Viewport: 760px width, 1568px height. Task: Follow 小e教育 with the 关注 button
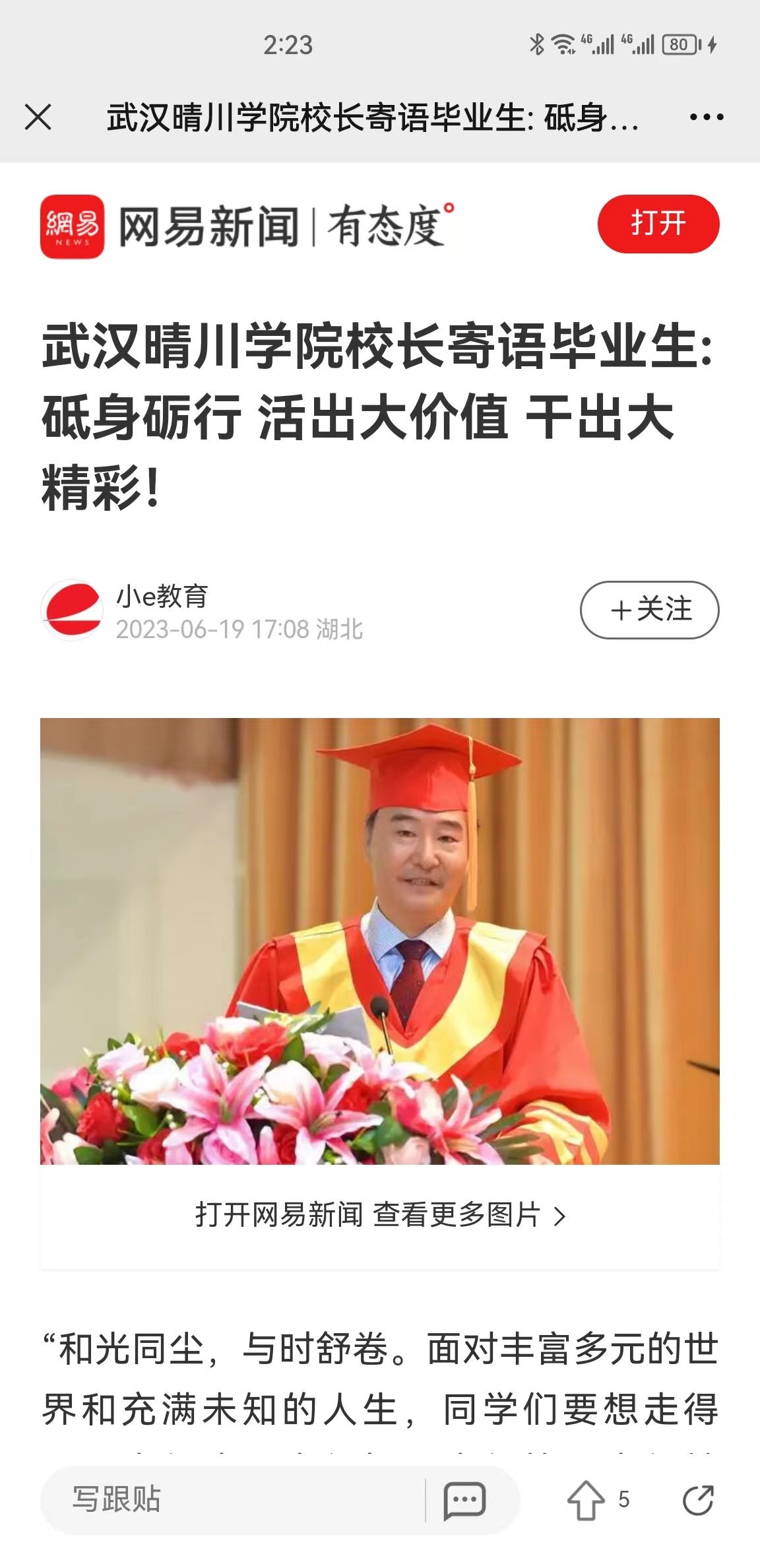coord(649,609)
